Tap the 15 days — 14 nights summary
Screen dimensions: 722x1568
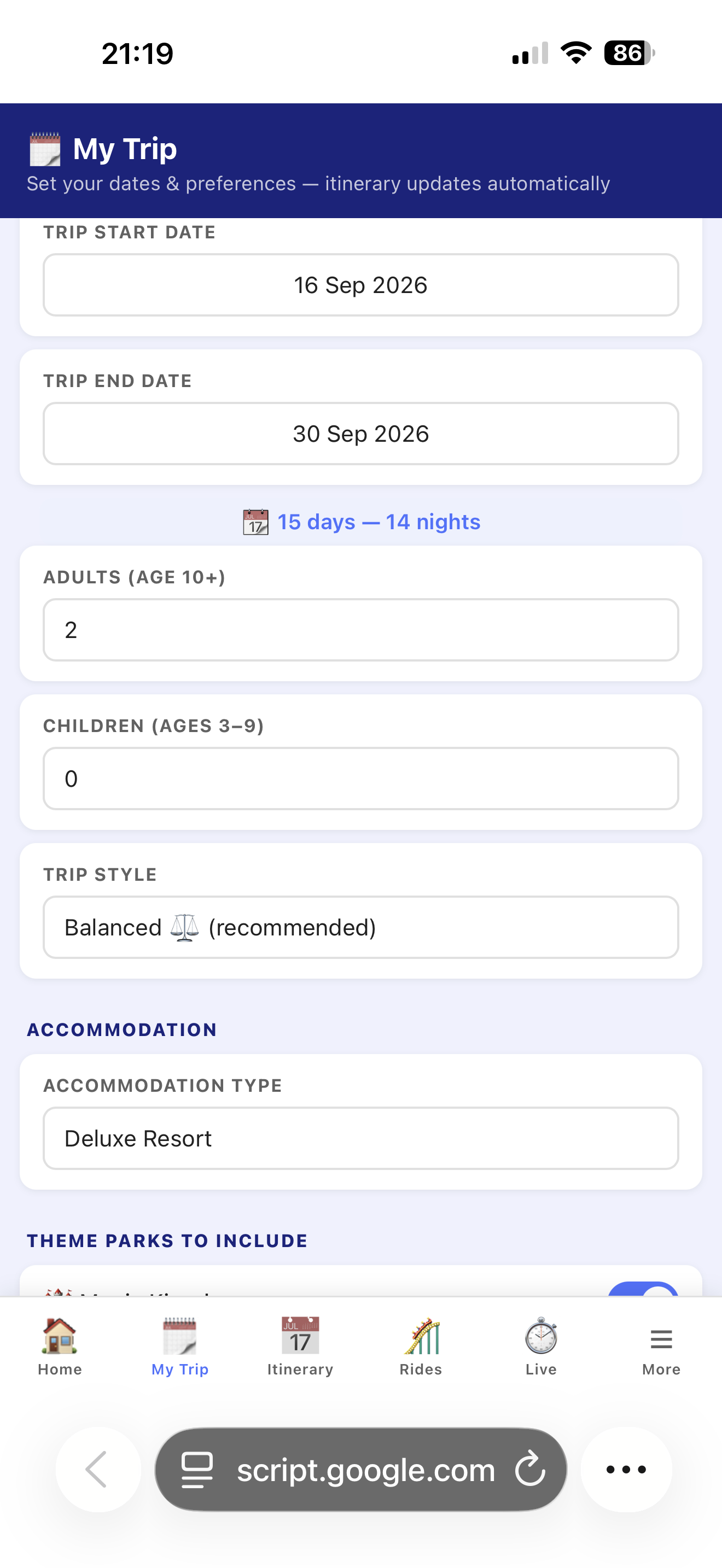coord(360,522)
